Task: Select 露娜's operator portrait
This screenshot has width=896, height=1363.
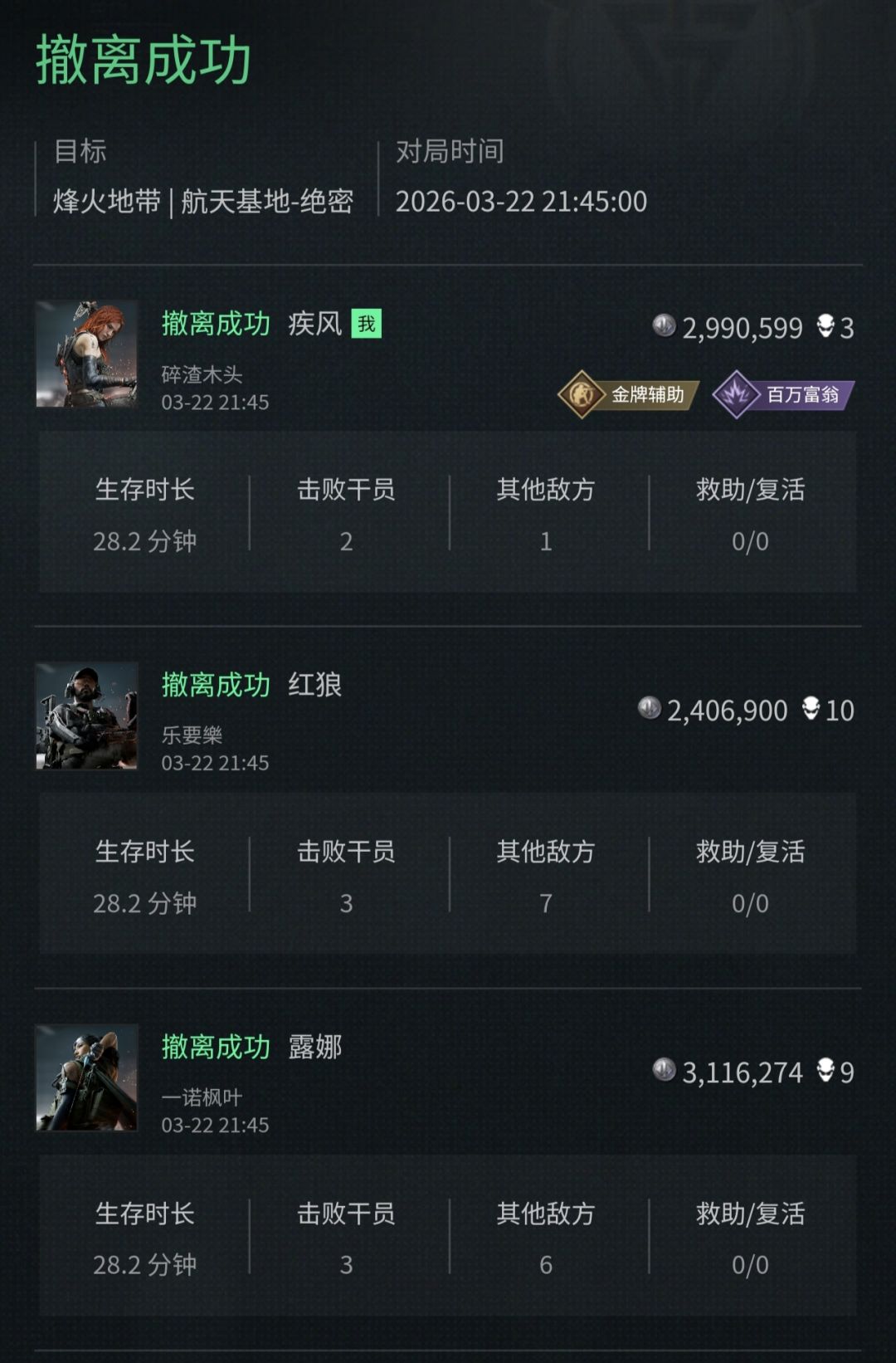Action: 85,1077
